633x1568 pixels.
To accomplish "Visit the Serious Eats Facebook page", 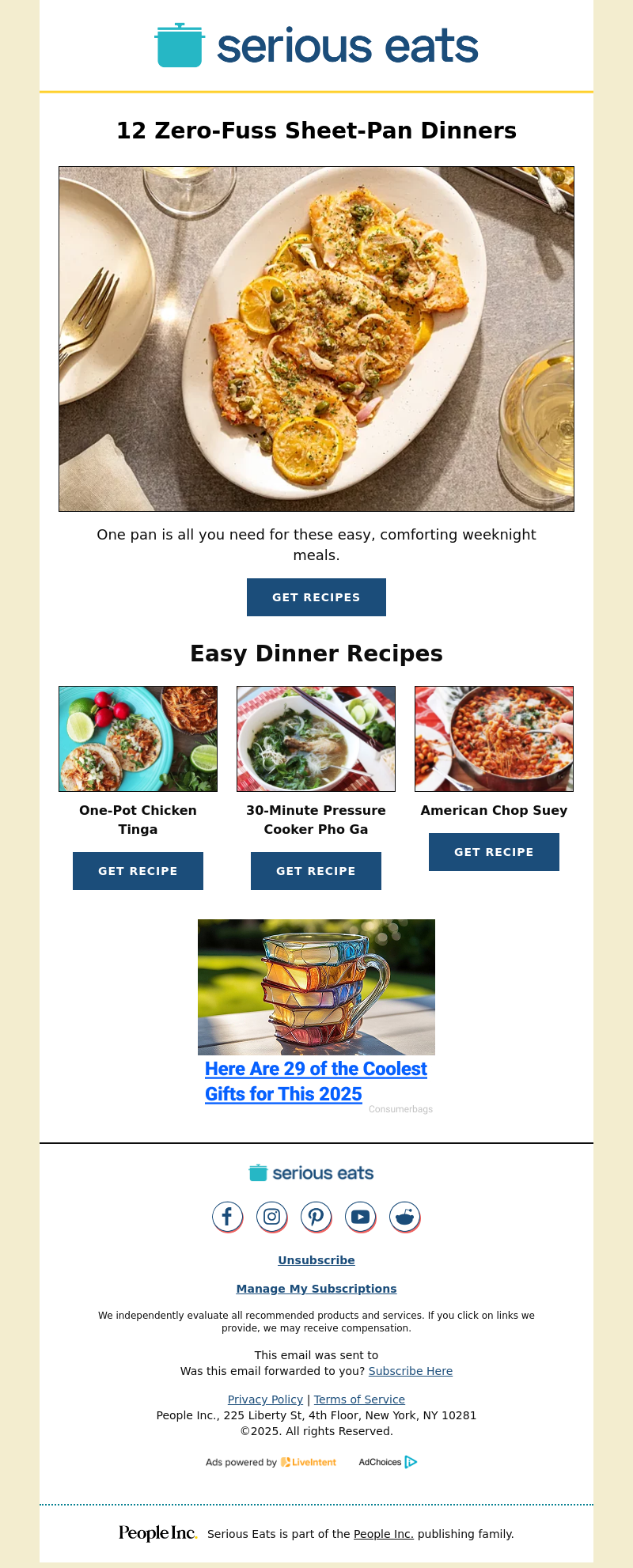I will pyautogui.click(x=227, y=1216).
